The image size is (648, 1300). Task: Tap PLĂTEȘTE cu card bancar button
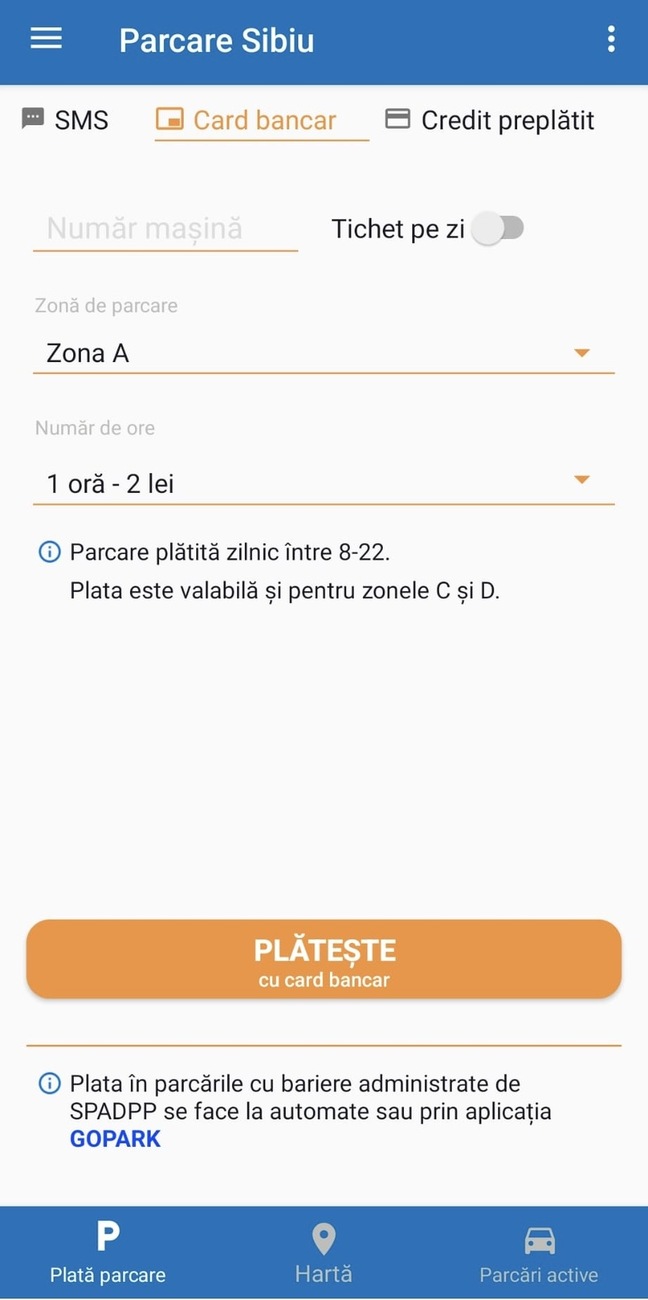pos(324,960)
